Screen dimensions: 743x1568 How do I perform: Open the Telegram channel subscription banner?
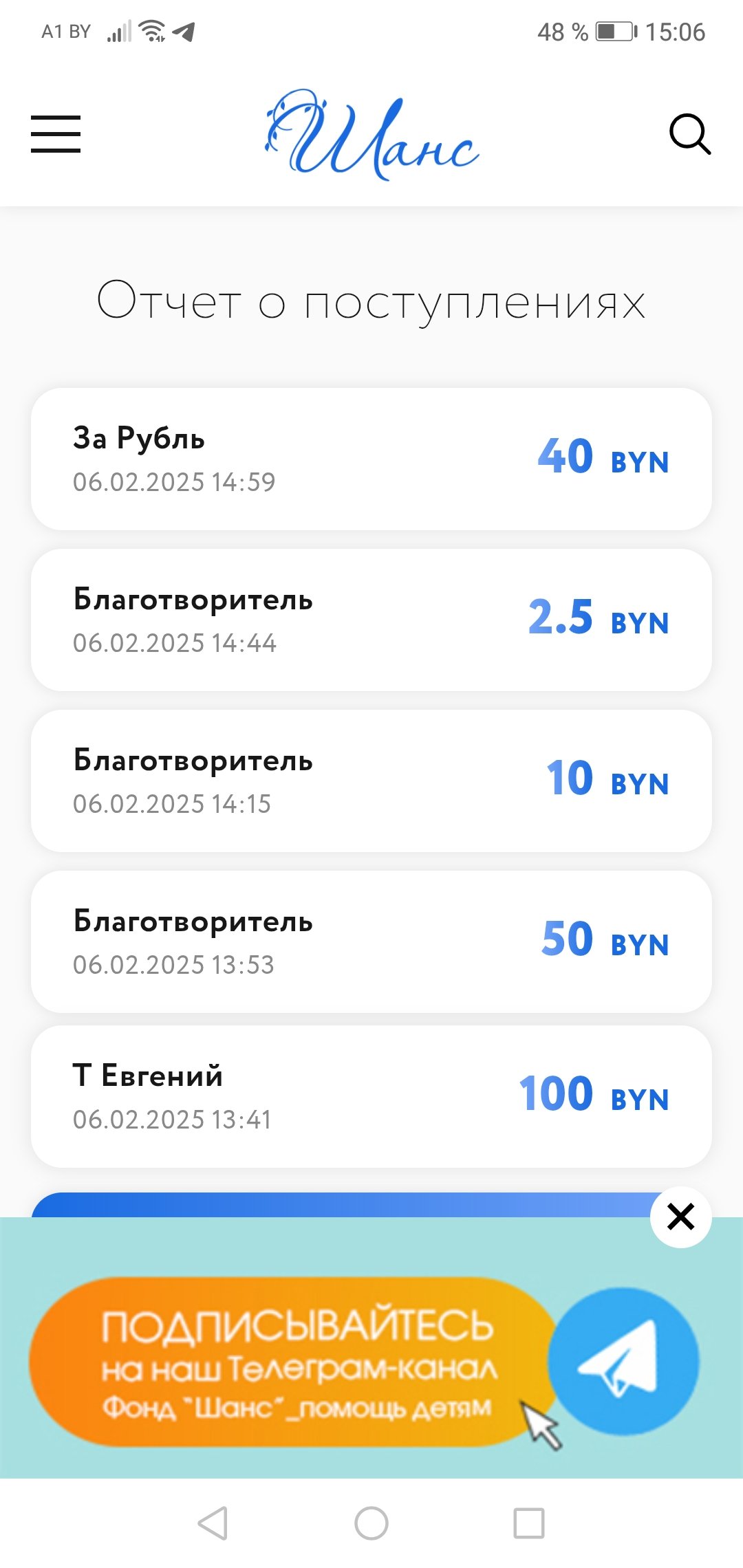[365, 1362]
